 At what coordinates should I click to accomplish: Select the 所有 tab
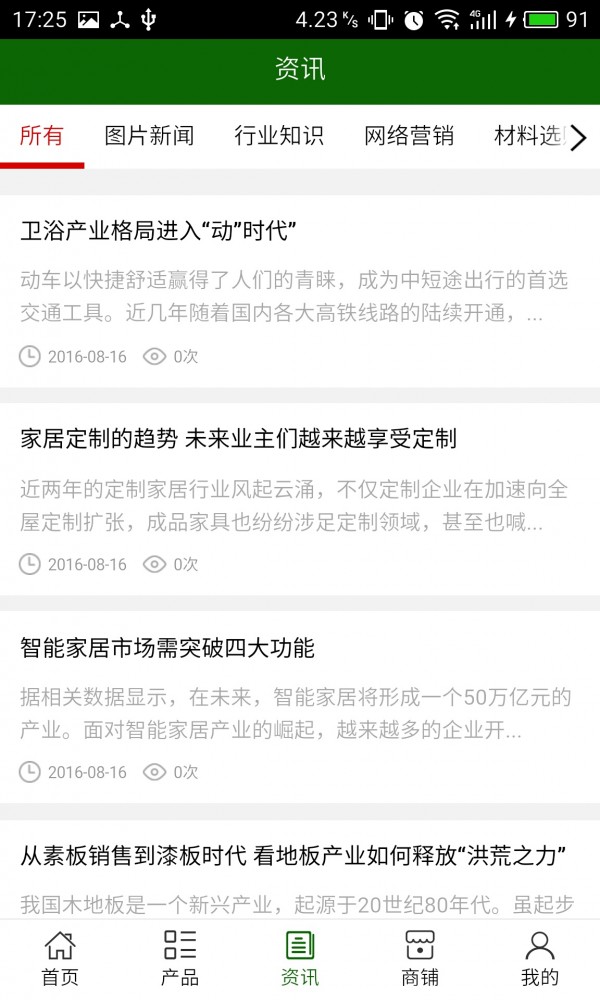(42, 137)
